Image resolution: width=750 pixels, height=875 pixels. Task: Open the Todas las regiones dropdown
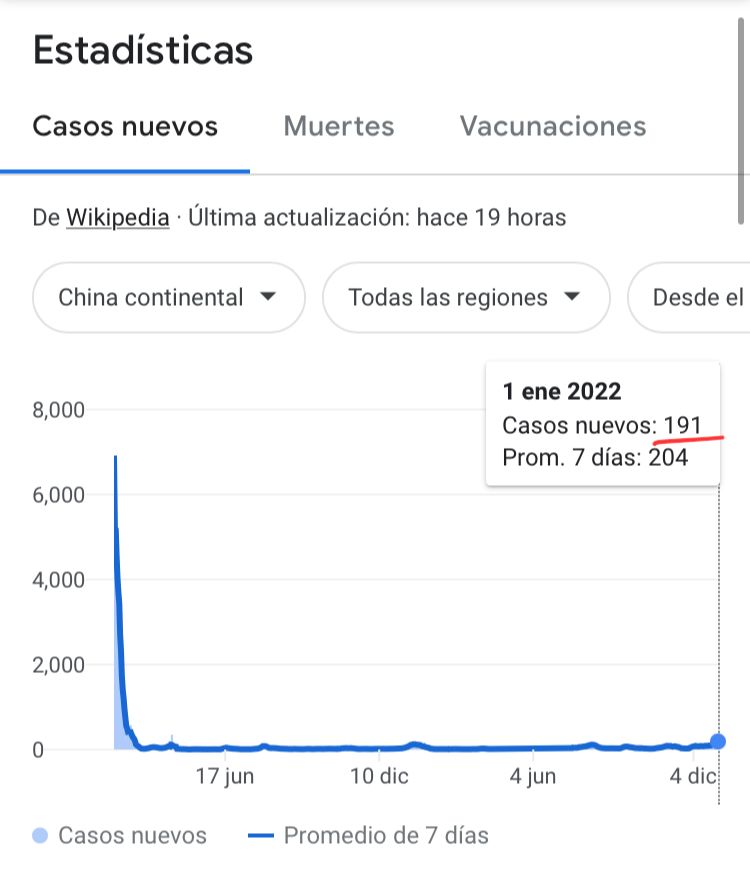(465, 297)
